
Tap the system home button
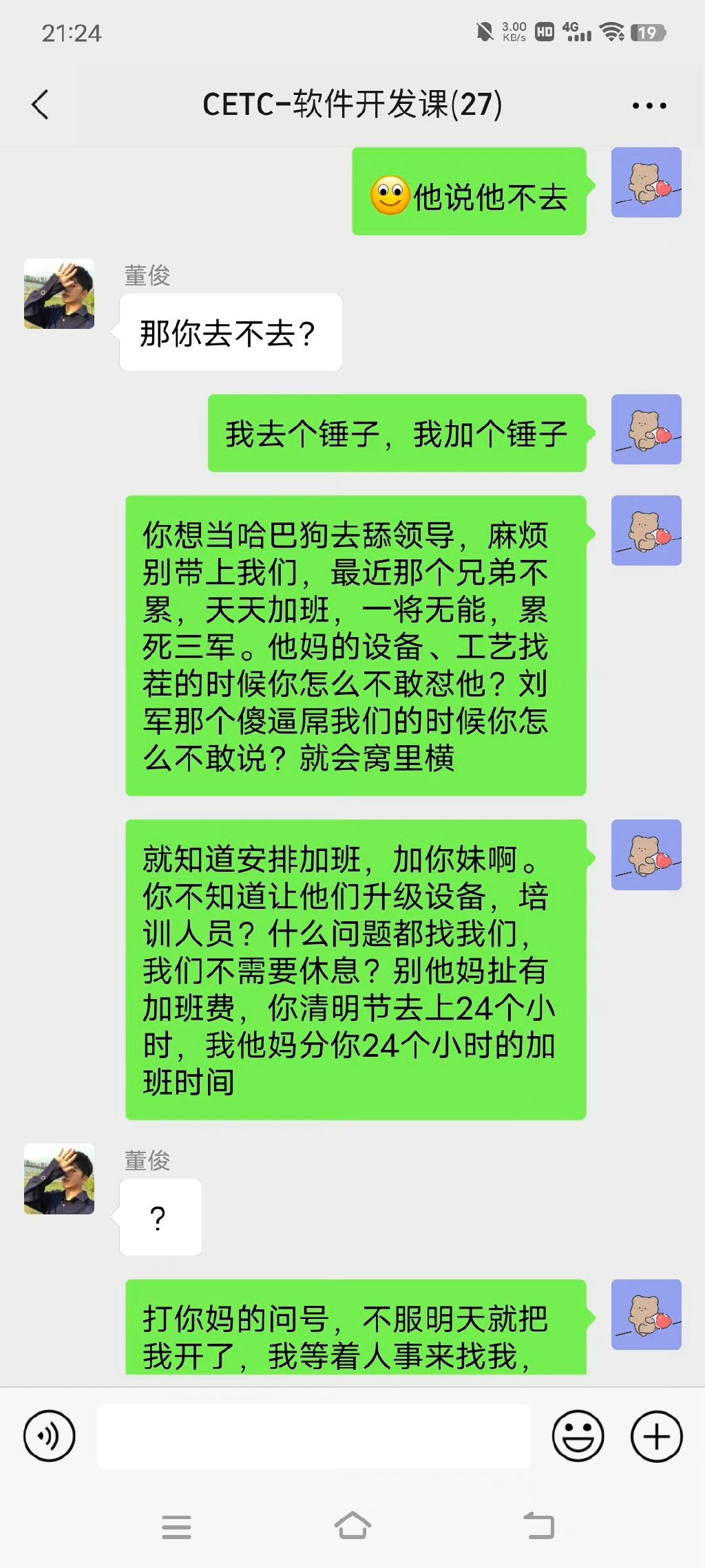352,1525
